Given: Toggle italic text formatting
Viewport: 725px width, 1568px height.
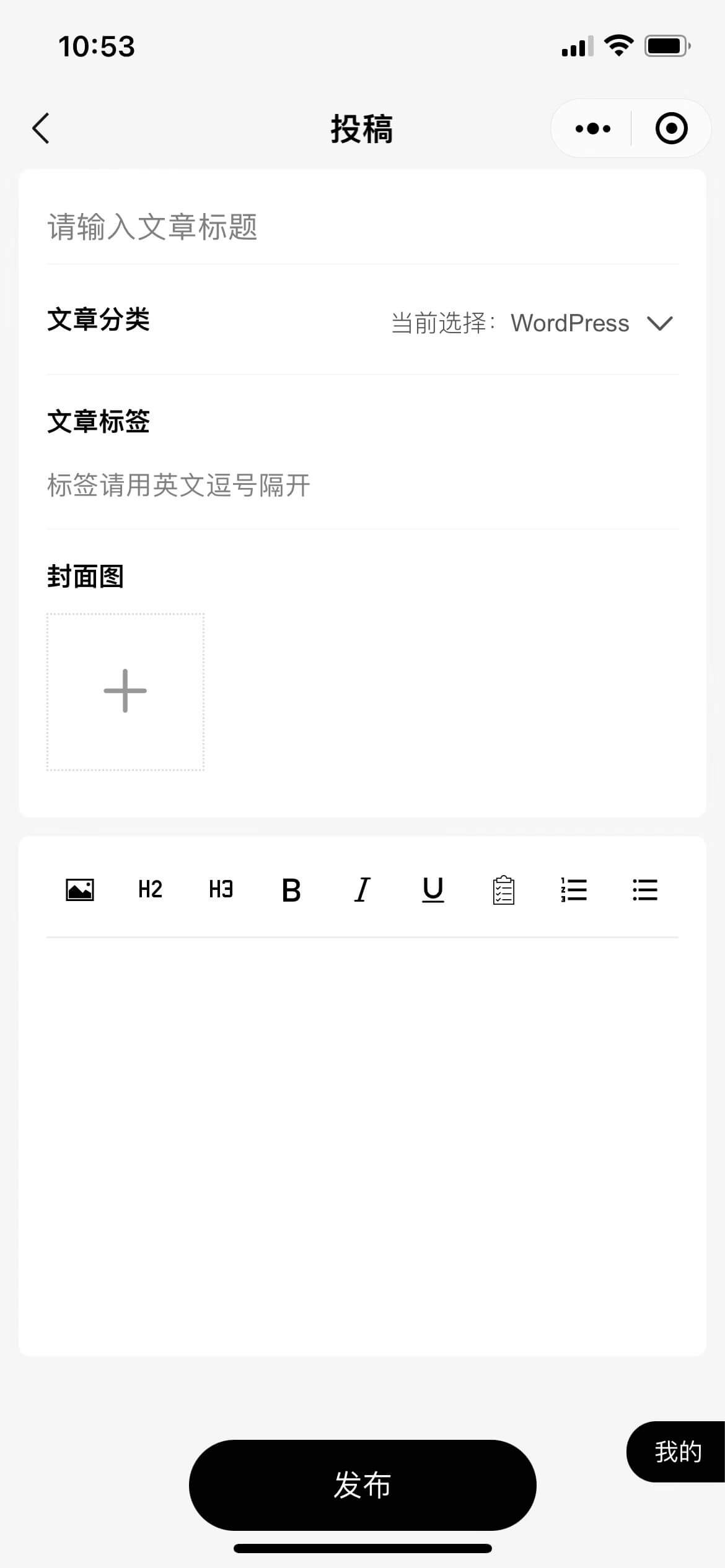Looking at the screenshot, I should 362,890.
